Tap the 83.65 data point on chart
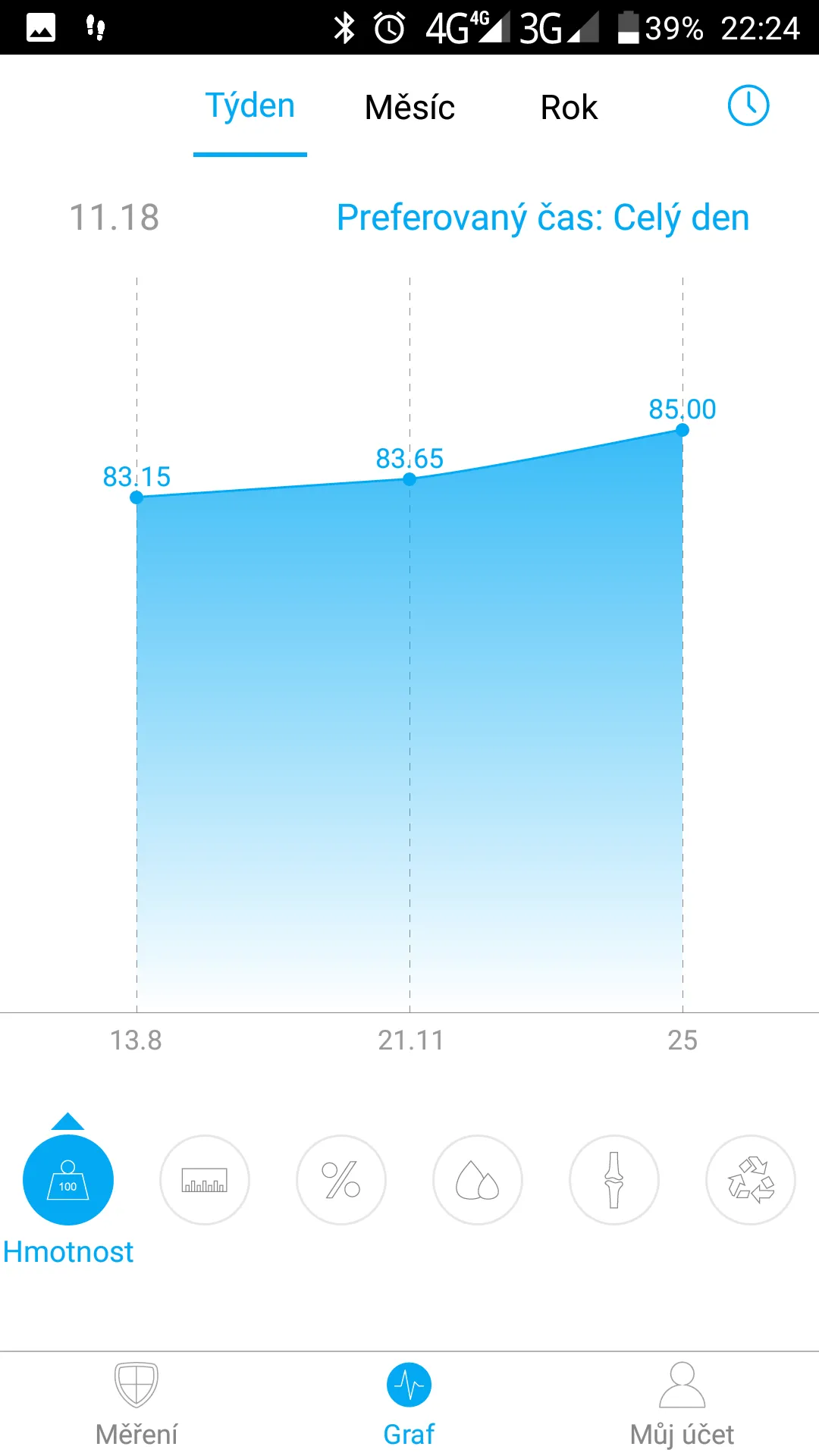The image size is (819, 1456). click(409, 479)
